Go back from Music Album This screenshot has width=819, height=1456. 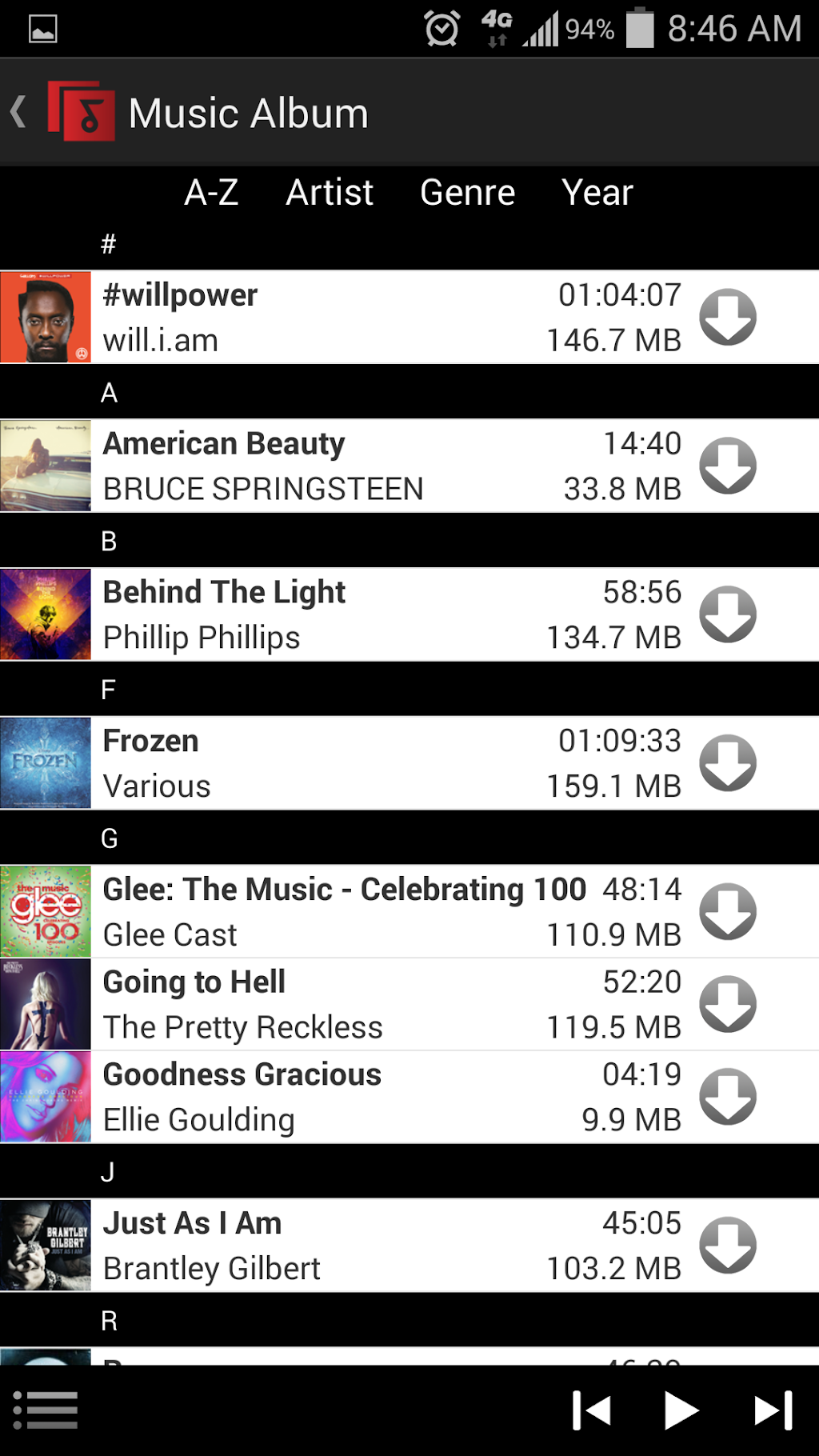(x=19, y=112)
